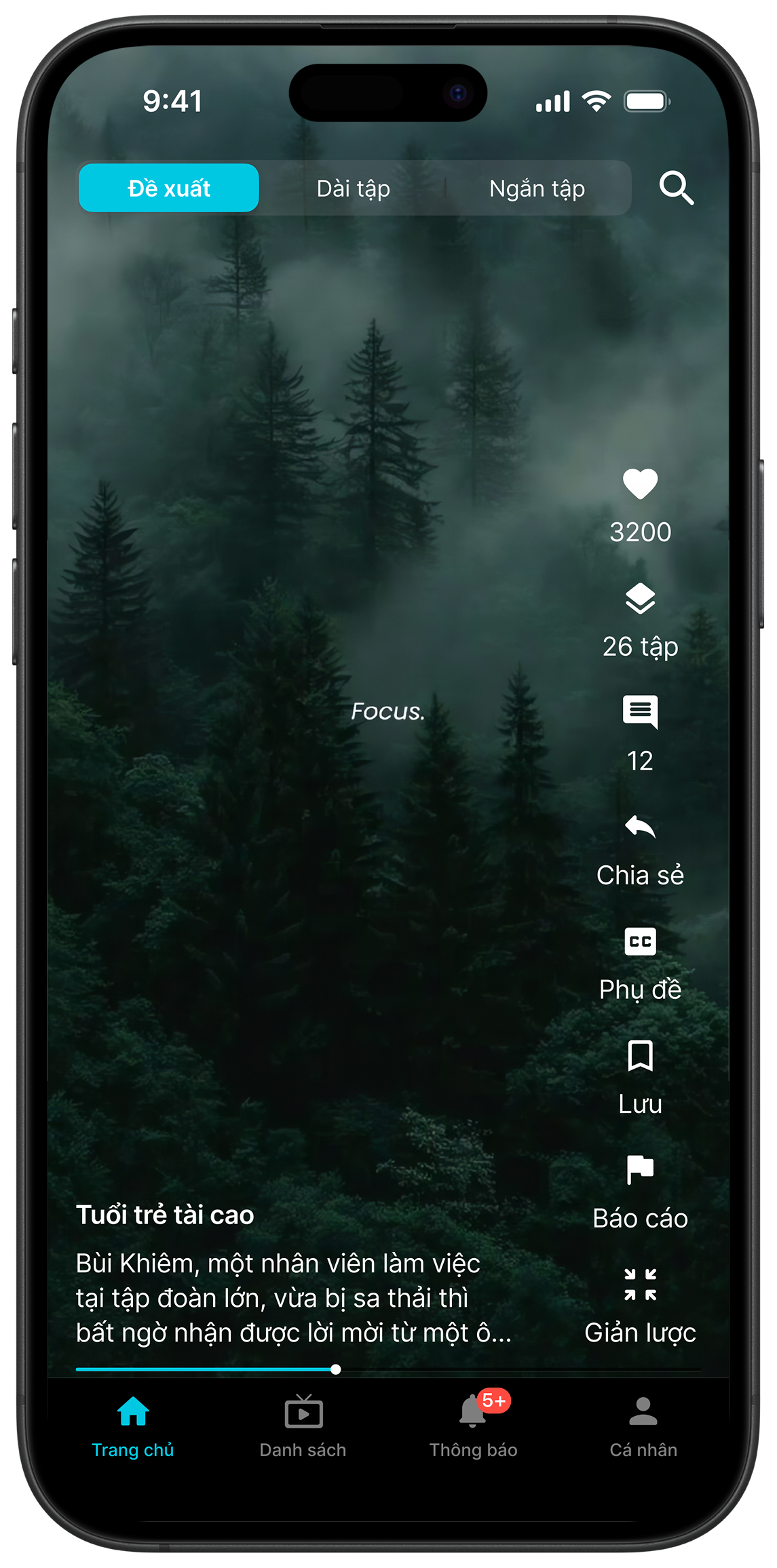Open the comments with 12 replies
Viewport: 777px width, 1568px height.
[x=640, y=713]
